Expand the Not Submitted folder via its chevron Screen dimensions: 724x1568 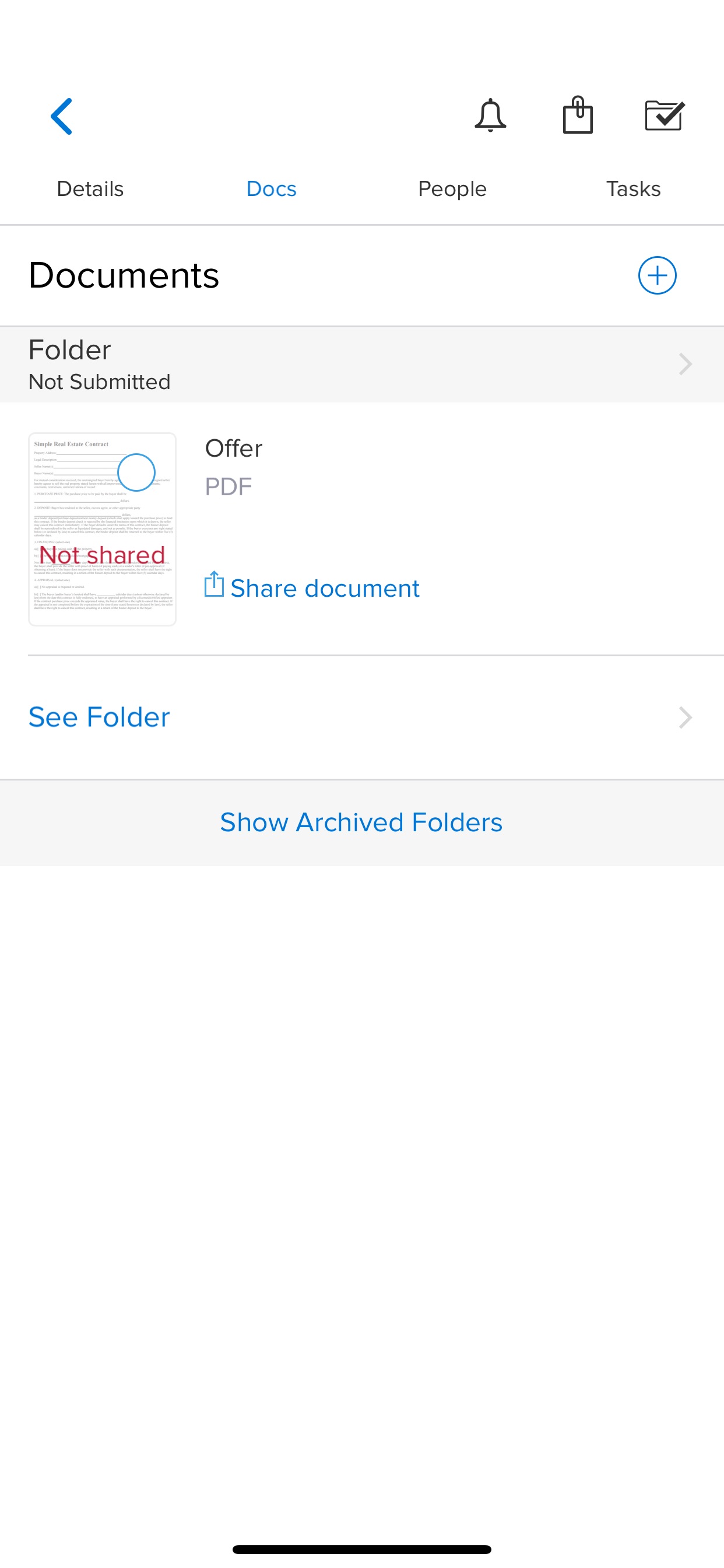point(685,364)
